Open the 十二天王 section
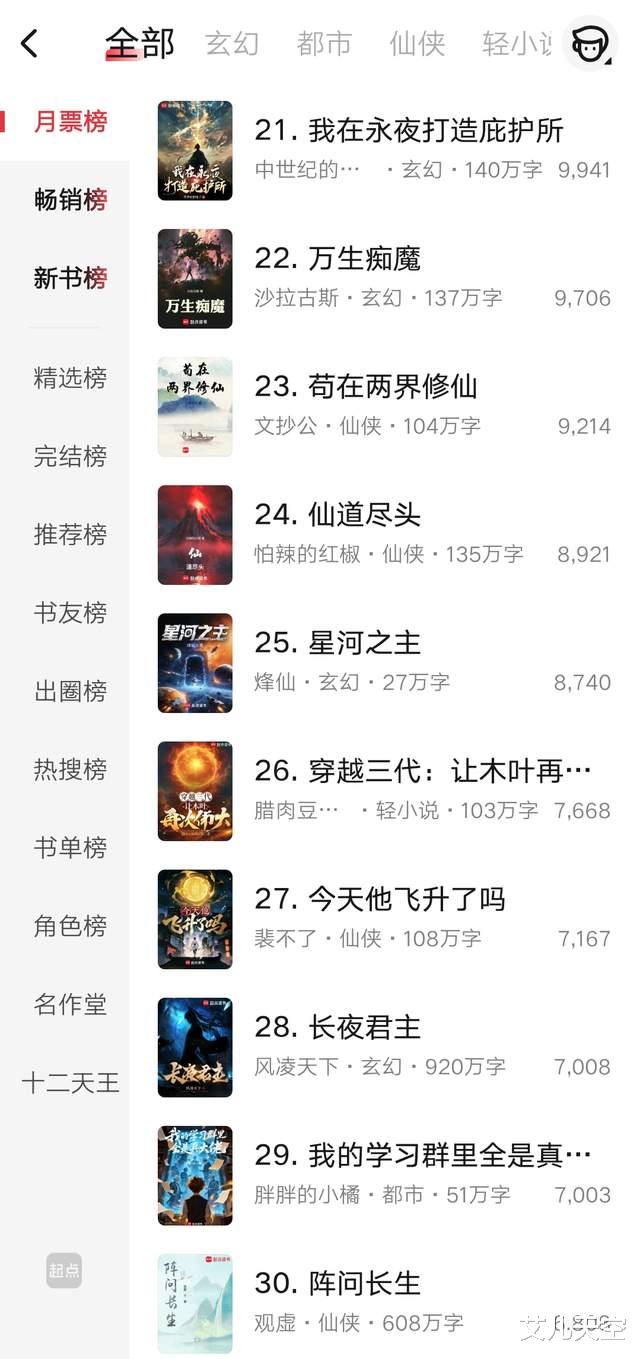Screen dimensions: 640x1359 [70, 1082]
